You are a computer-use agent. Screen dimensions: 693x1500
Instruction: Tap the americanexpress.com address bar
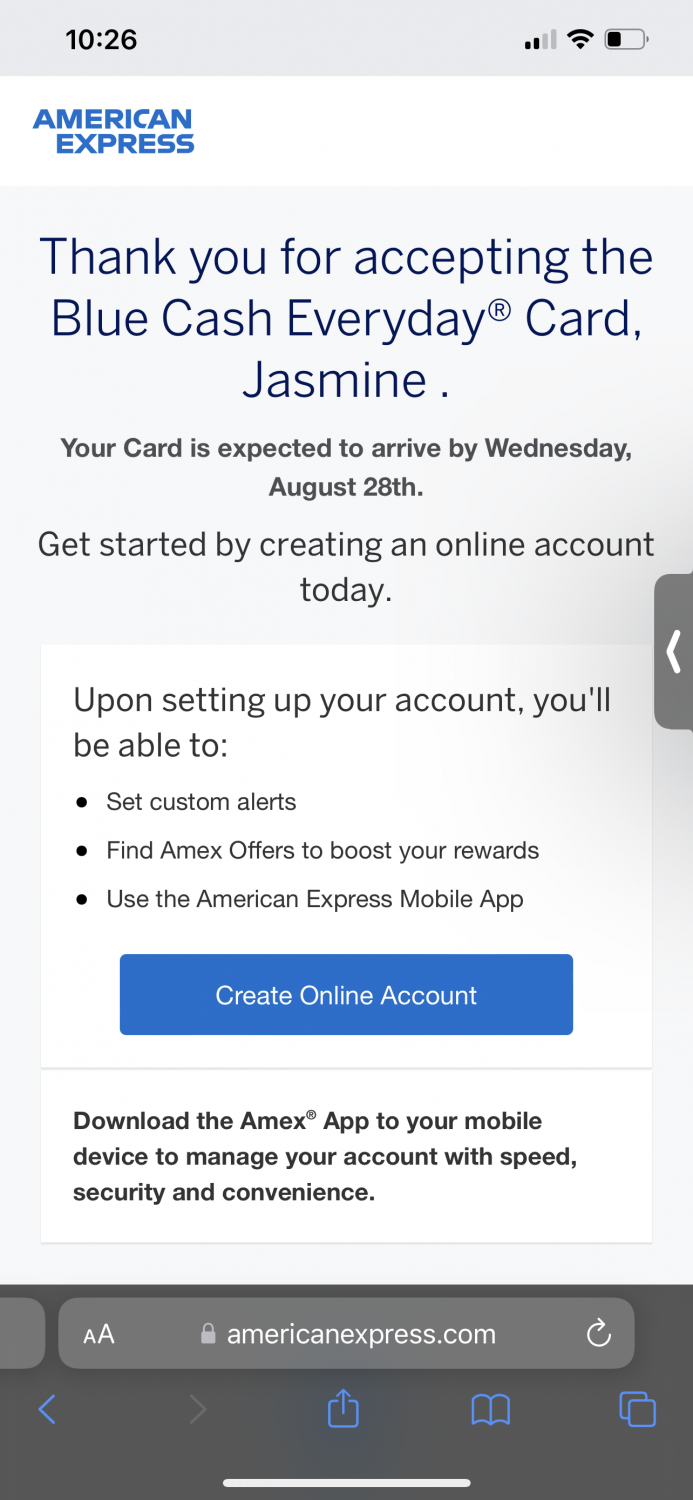click(360, 1334)
